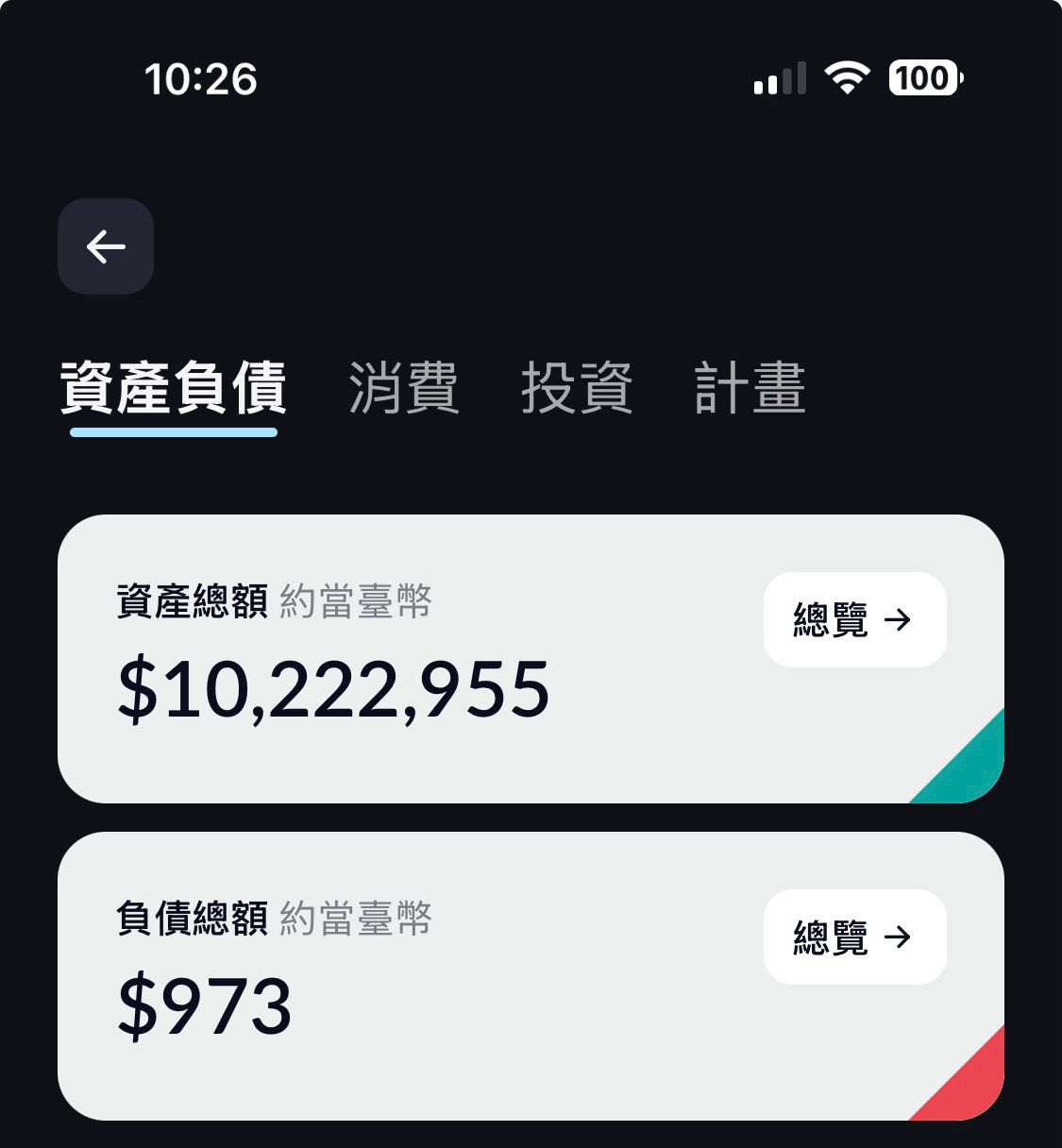Go back using the arrow button

pos(106,246)
